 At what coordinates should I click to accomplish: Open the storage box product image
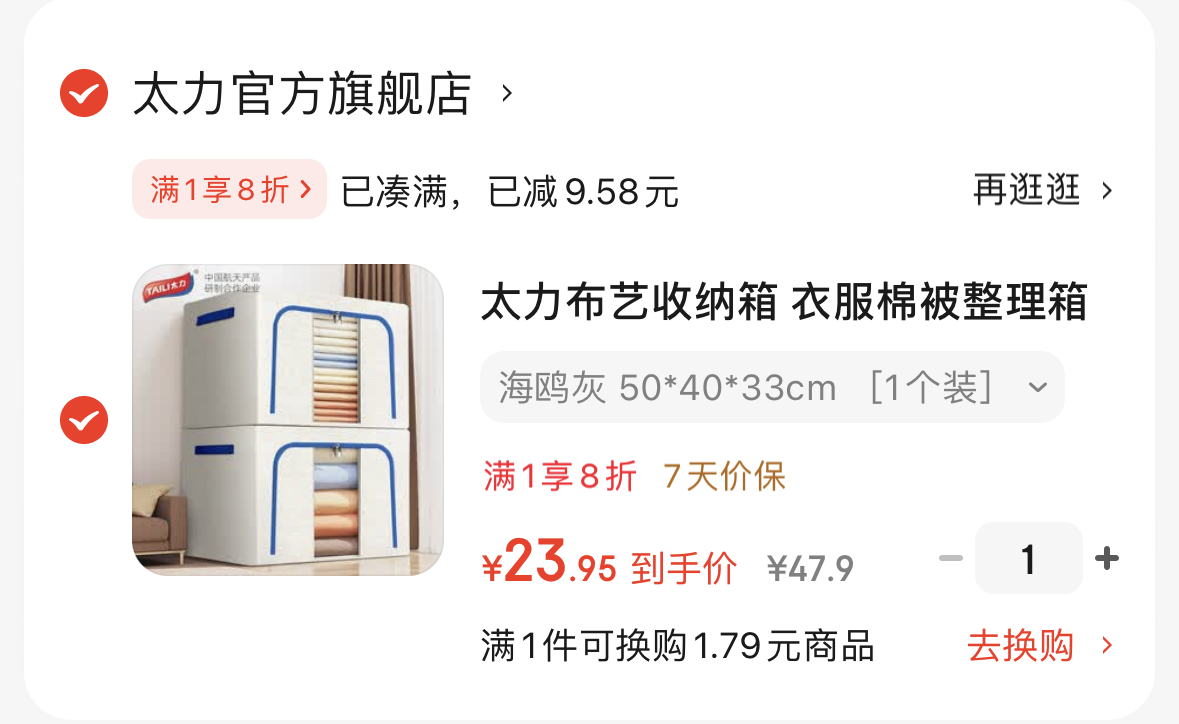(x=288, y=420)
